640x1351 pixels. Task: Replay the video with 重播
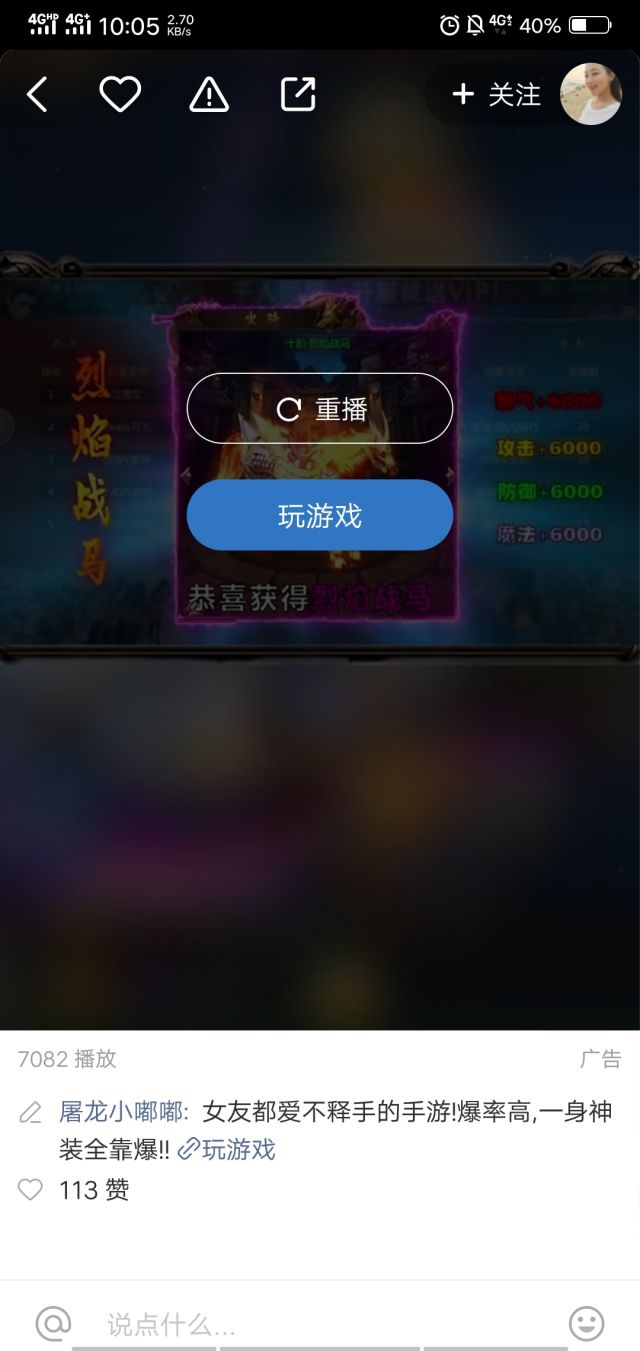[320, 409]
